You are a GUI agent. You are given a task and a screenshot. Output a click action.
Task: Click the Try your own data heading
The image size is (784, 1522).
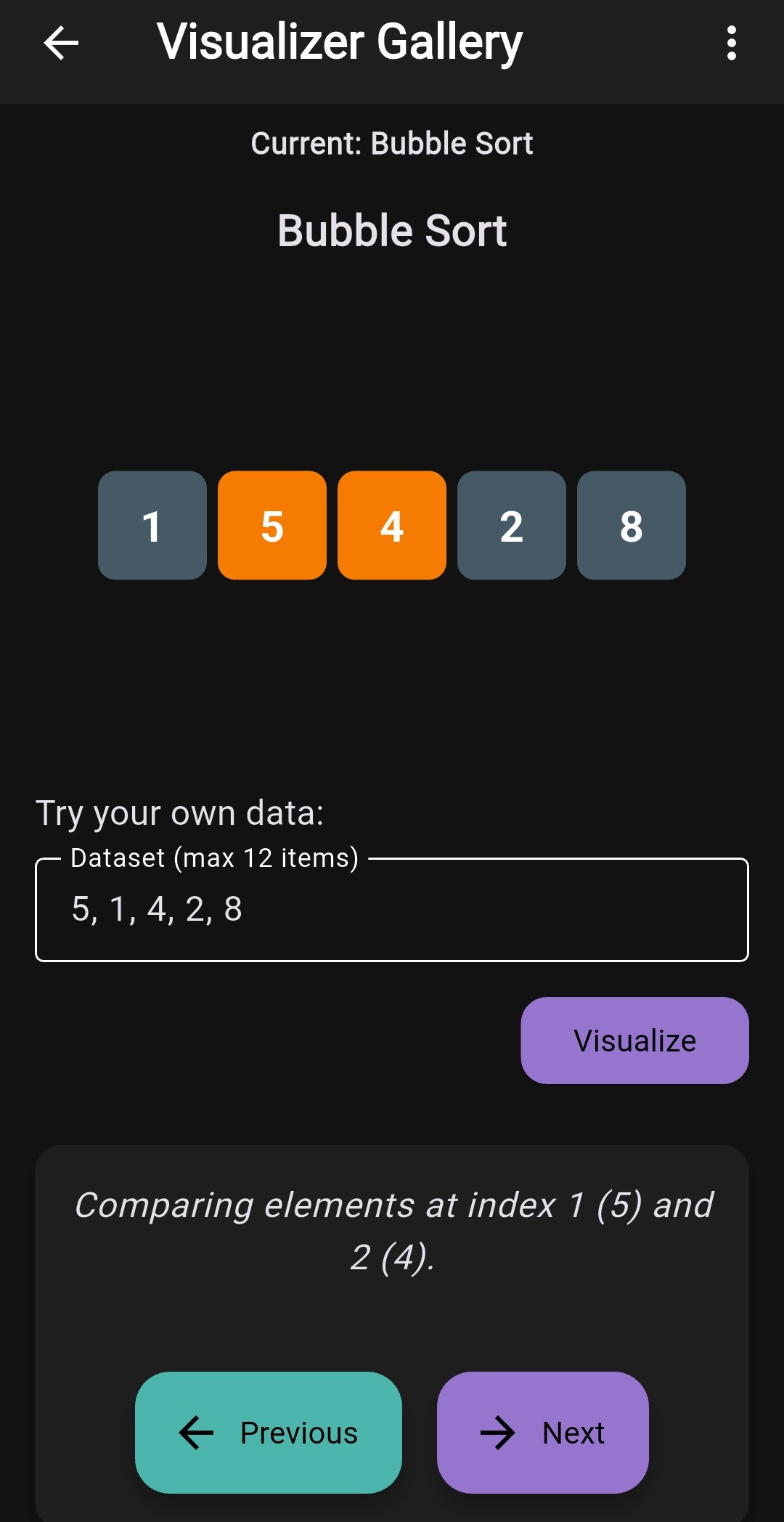click(181, 813)
